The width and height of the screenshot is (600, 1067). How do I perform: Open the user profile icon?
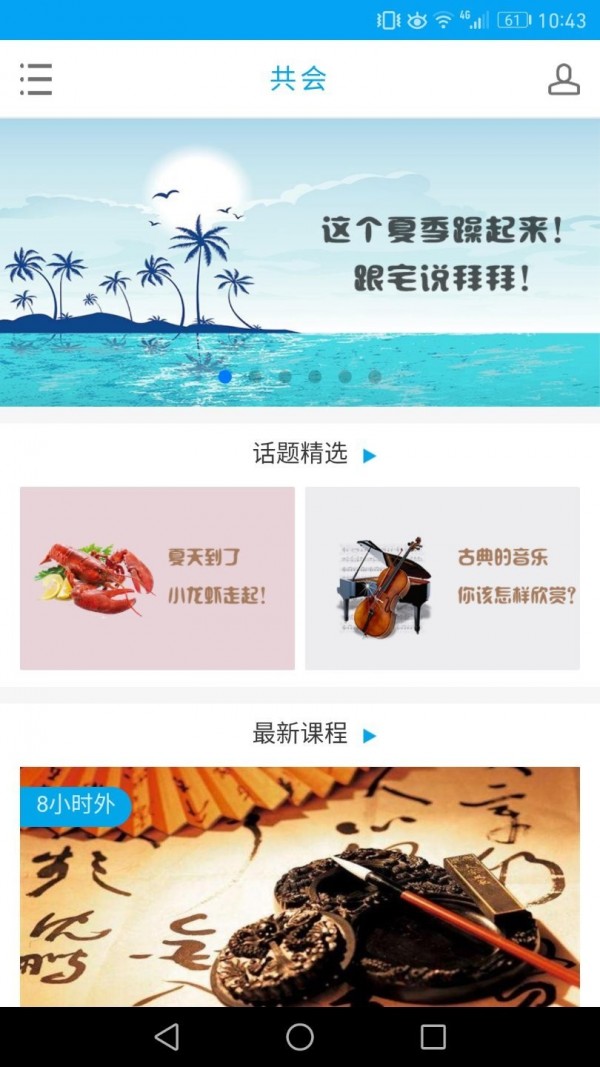coord(564,80)
